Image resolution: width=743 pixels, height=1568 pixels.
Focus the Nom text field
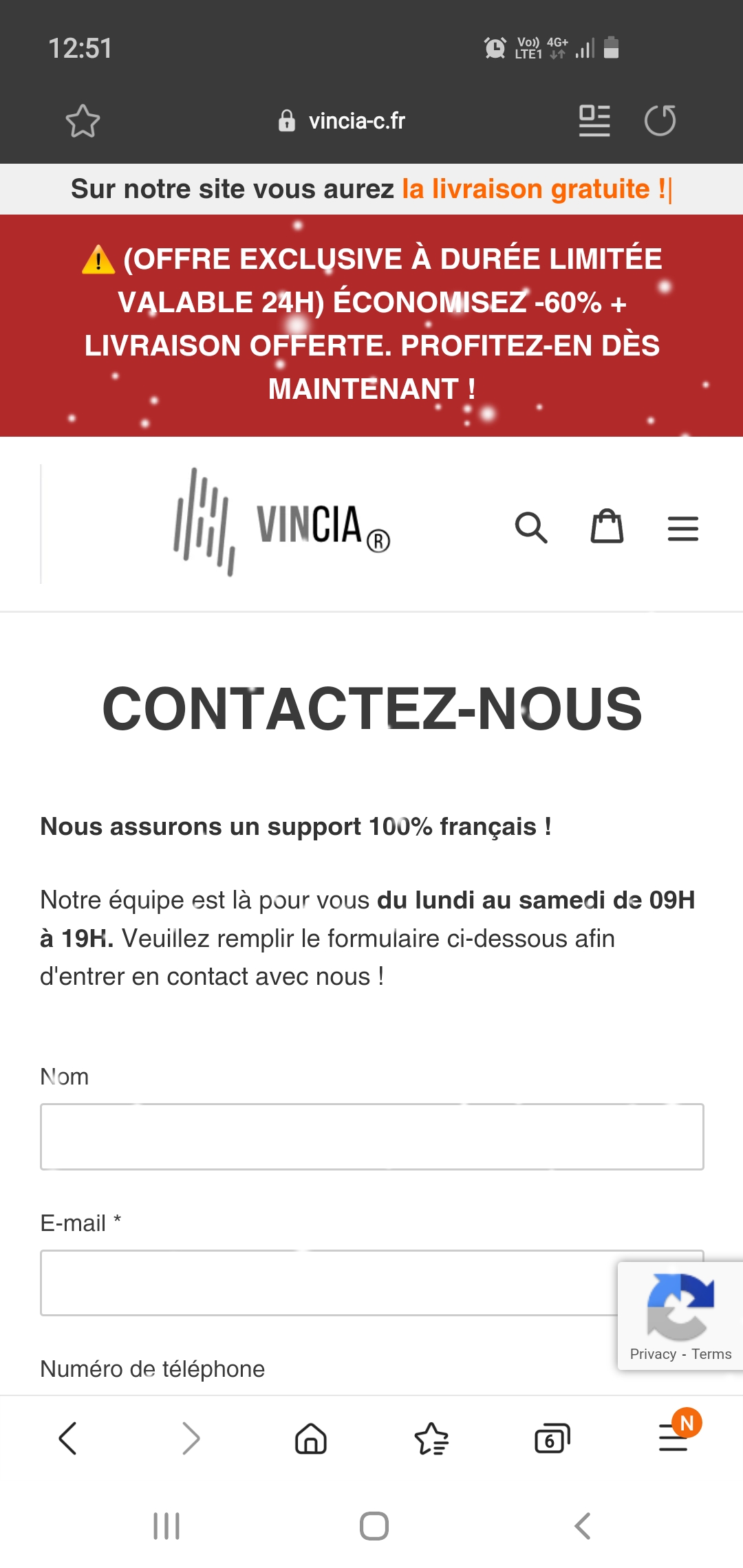click(x=372, y=1136)
